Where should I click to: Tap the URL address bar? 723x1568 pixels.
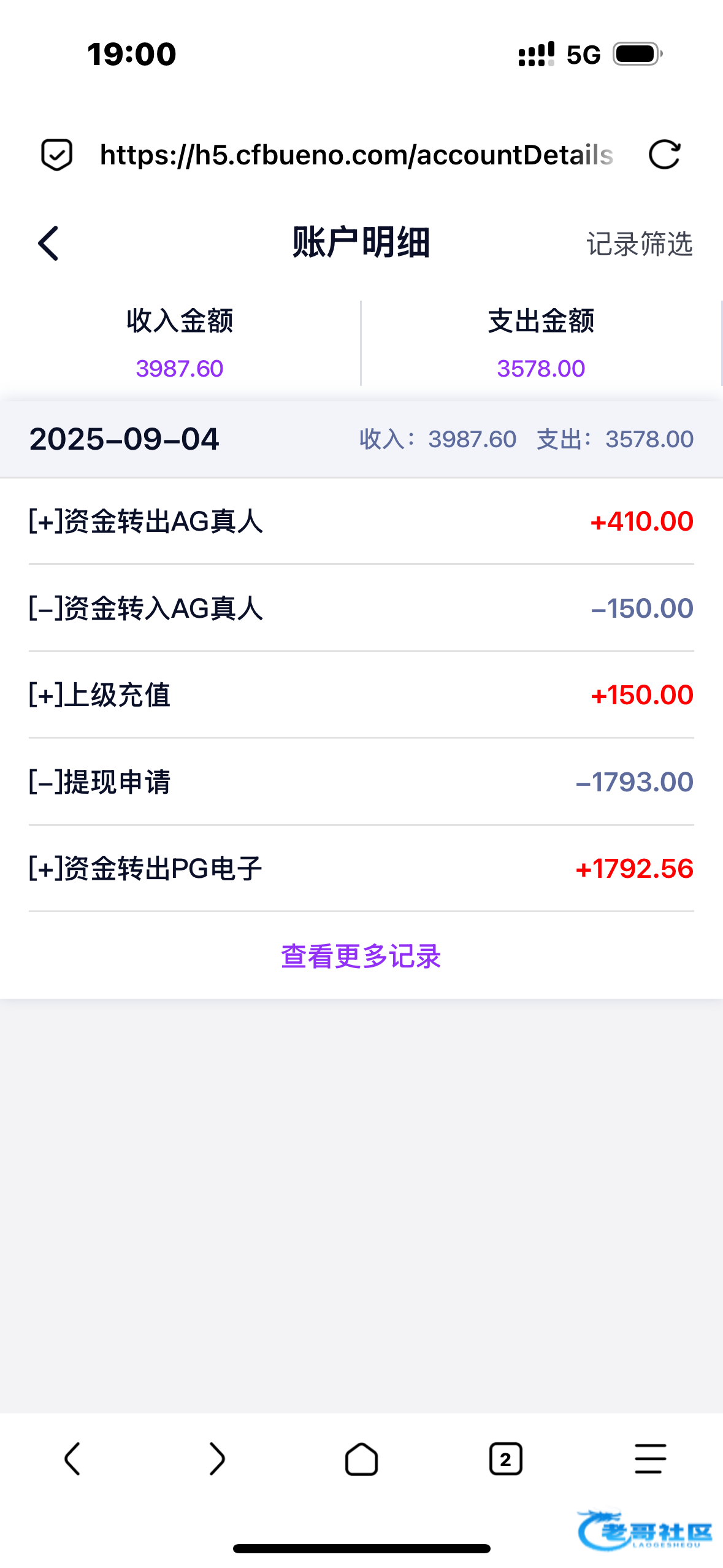pos(356,155)
